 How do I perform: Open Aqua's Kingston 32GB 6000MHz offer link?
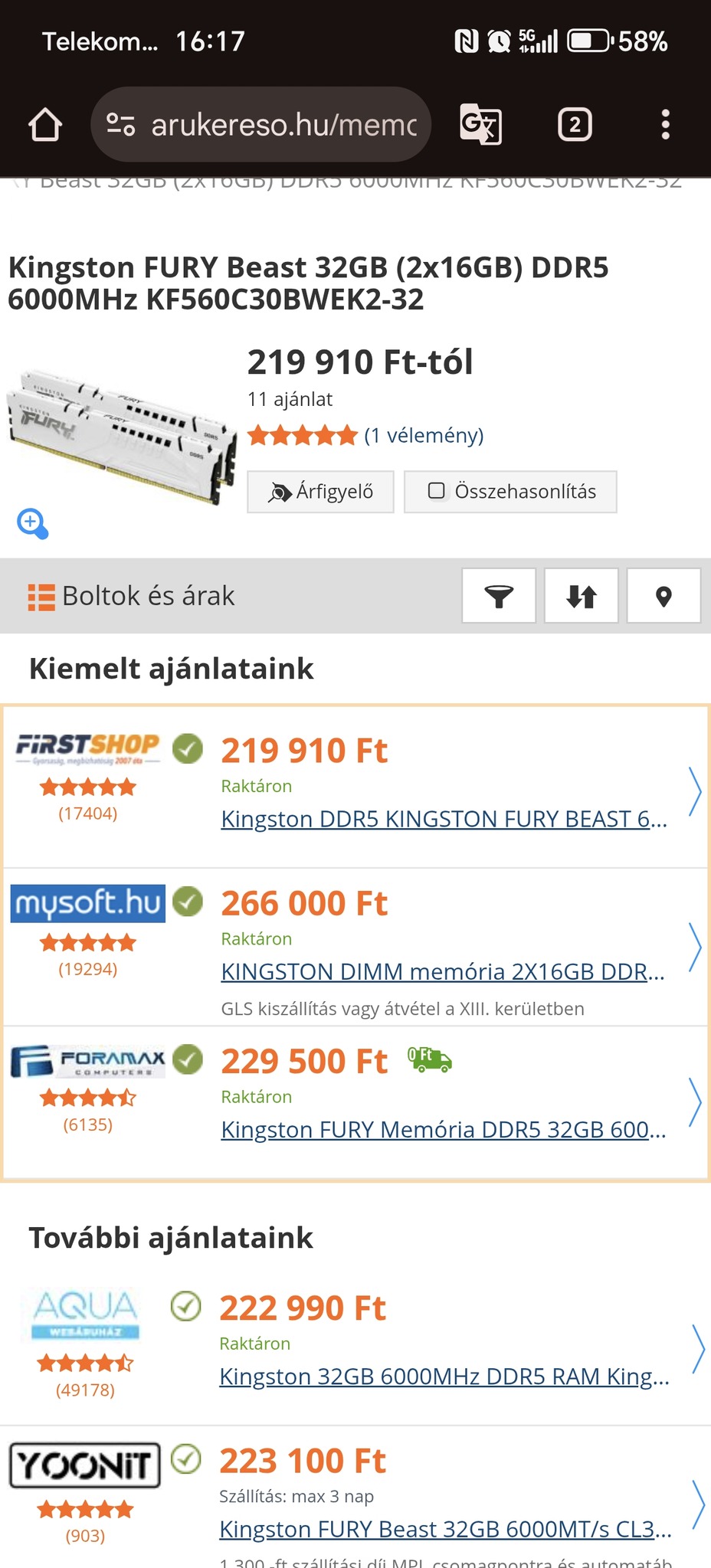pos(444,1377)
